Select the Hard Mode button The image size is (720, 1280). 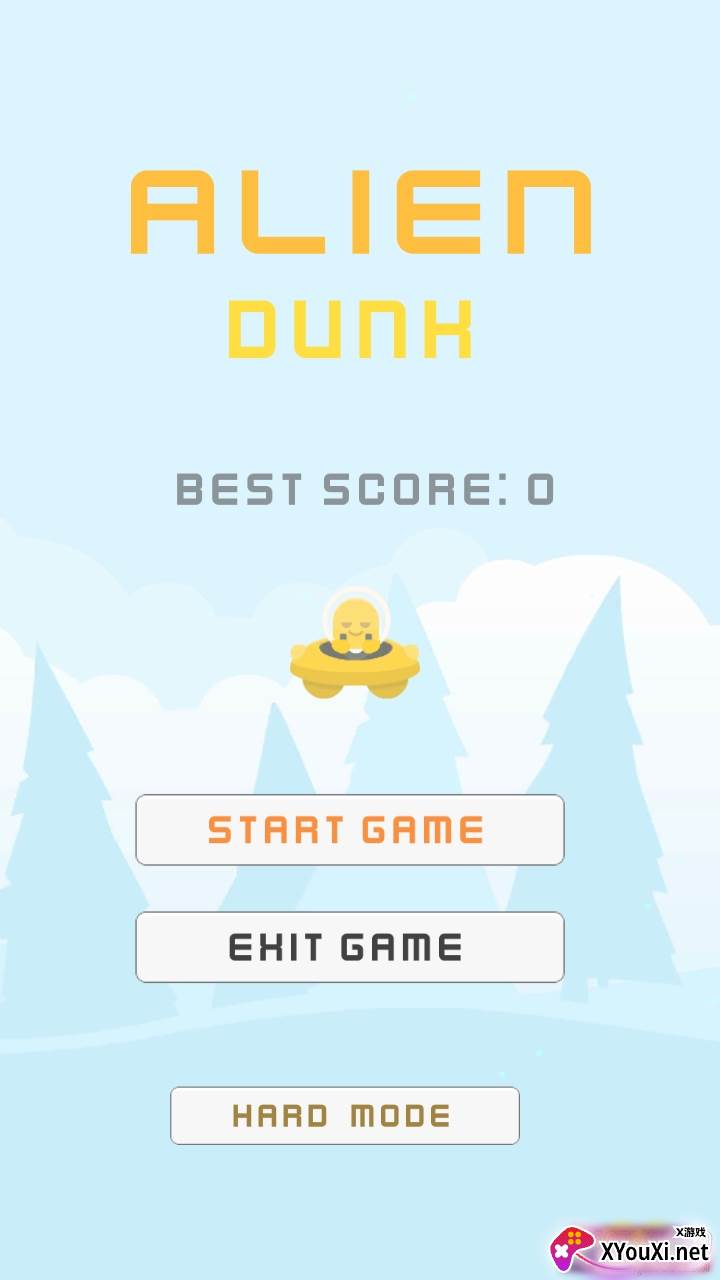(x=344, y=1115)
